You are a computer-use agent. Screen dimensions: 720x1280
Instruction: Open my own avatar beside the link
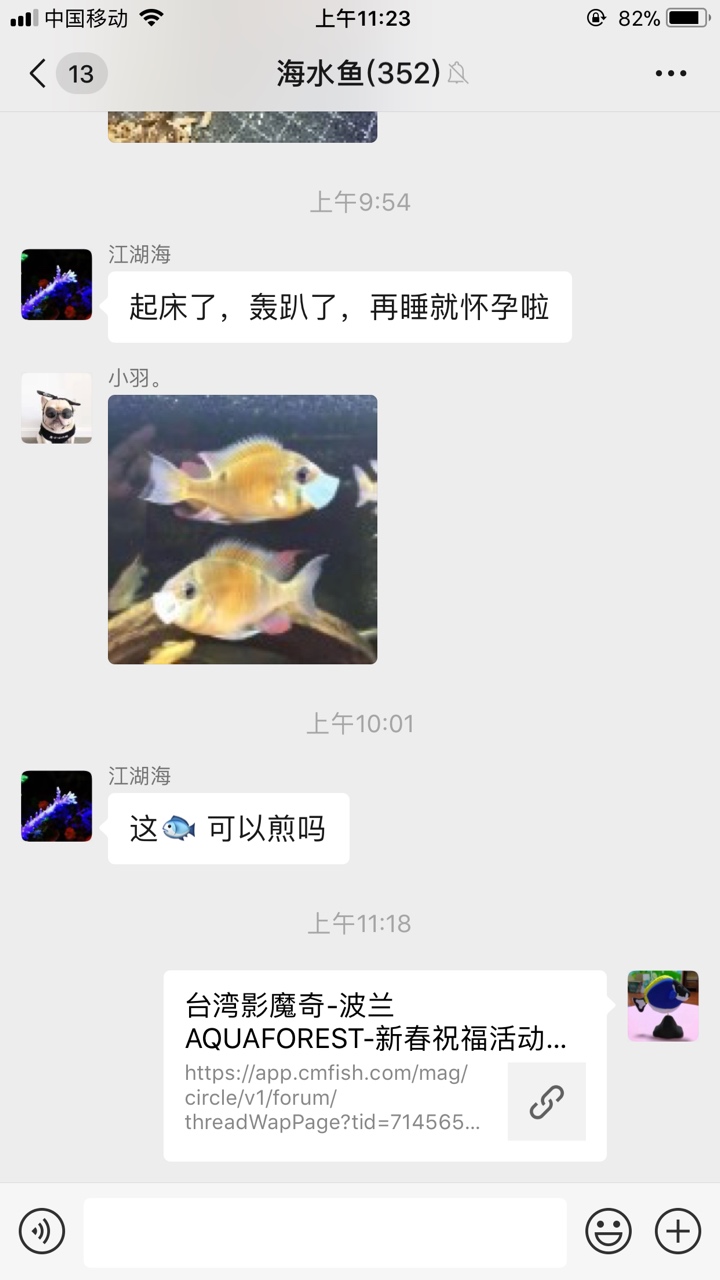pos(662,1005)
